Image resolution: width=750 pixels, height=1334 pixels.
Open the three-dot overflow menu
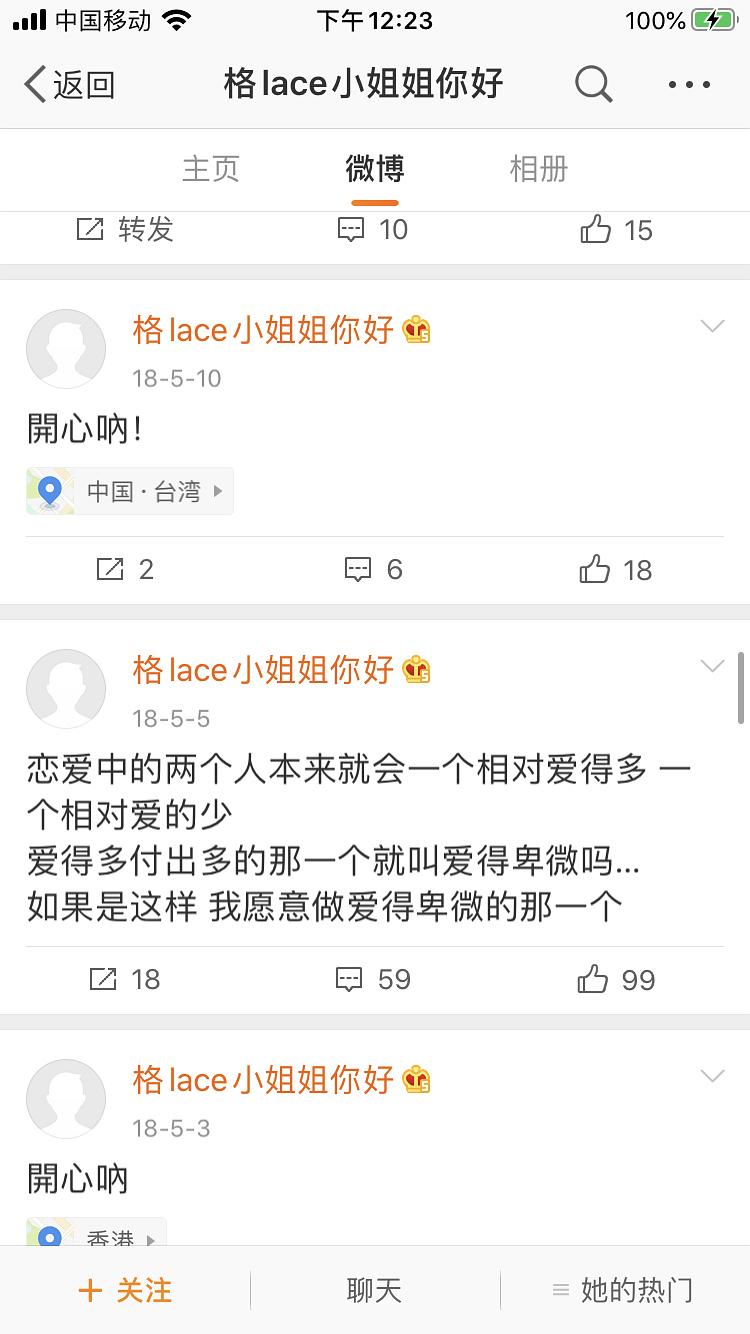coord(690,85)
